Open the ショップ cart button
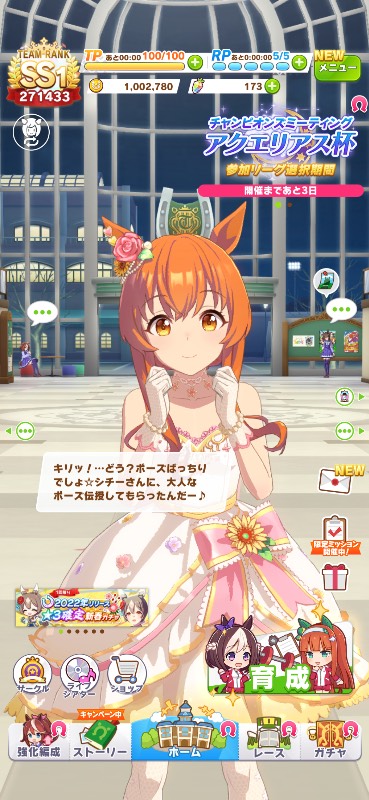 click(127, 674)
